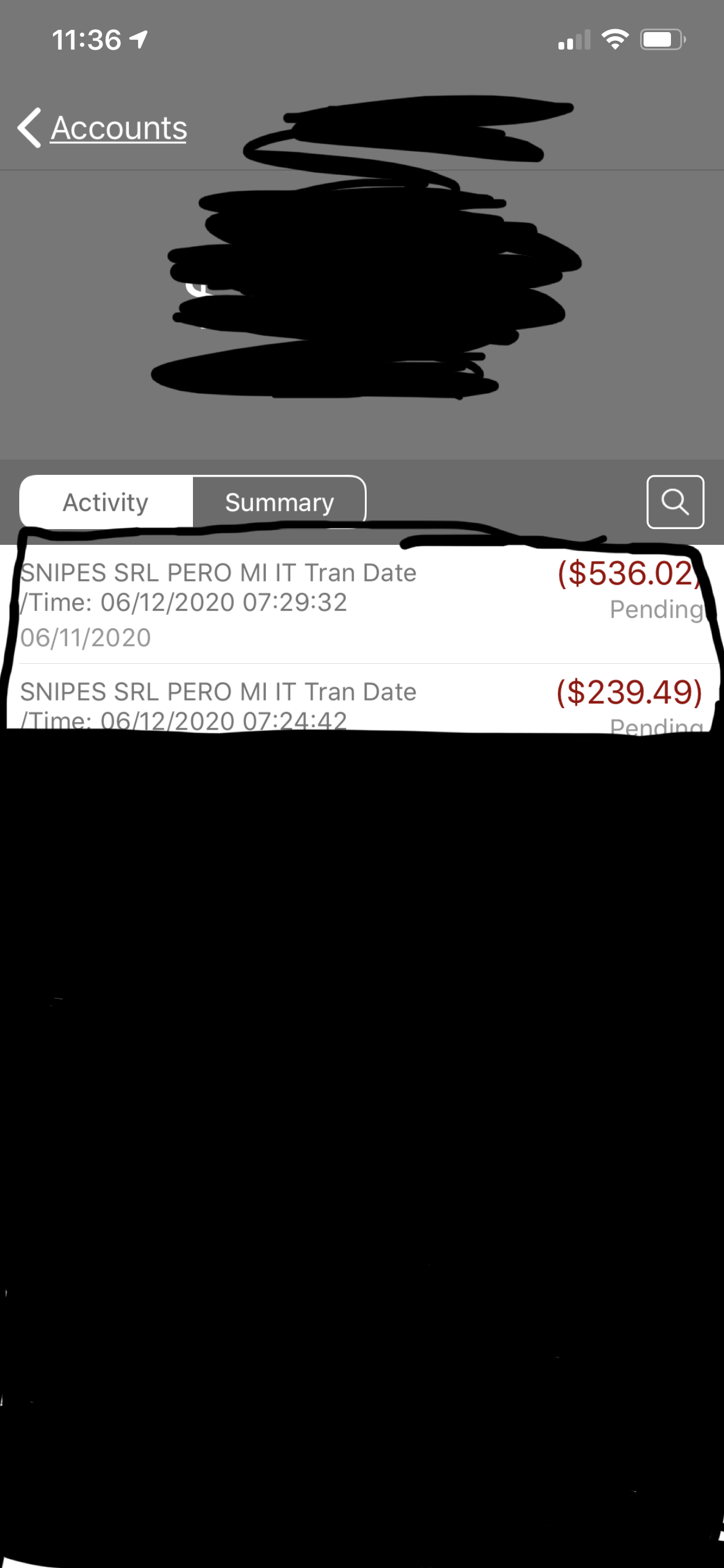Open the transaction search icon

[x=674, y=502]
